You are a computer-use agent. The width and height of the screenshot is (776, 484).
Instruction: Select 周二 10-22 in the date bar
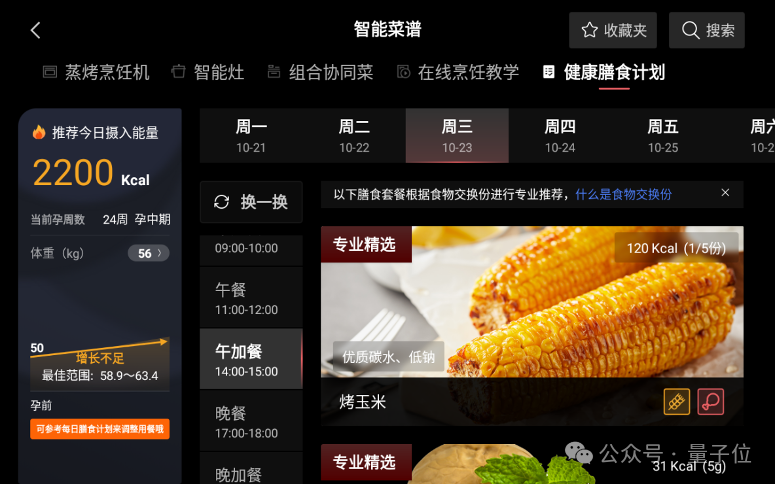[354, 136]
